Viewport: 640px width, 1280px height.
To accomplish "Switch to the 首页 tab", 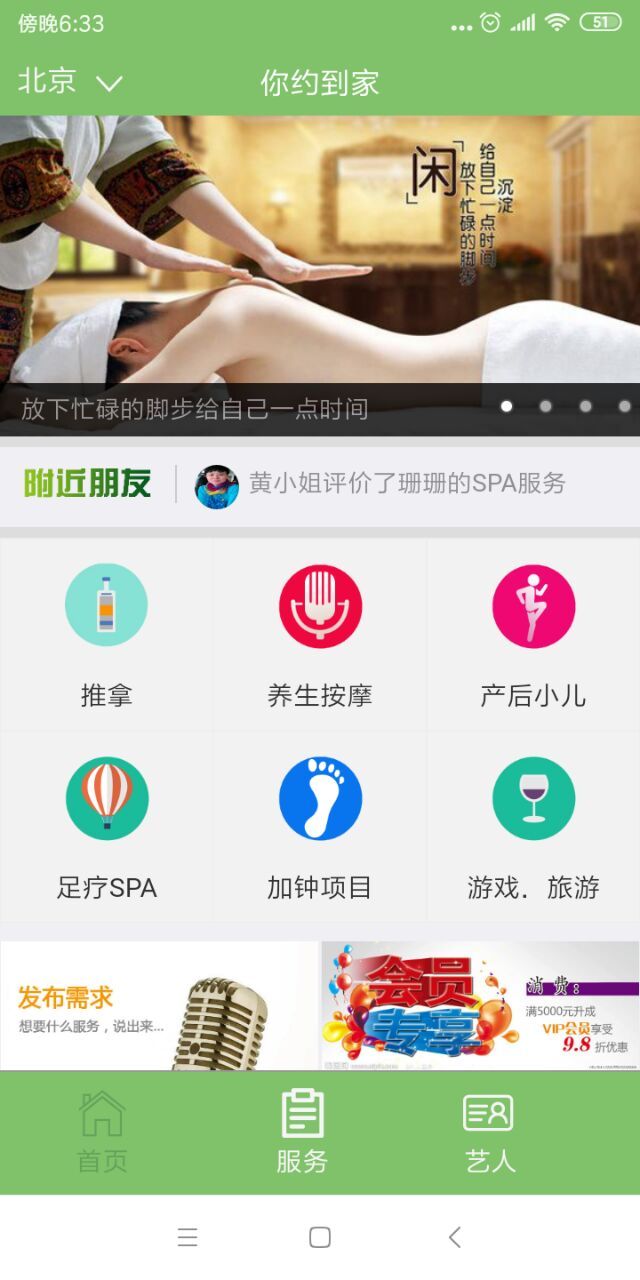I will 102,1132.
